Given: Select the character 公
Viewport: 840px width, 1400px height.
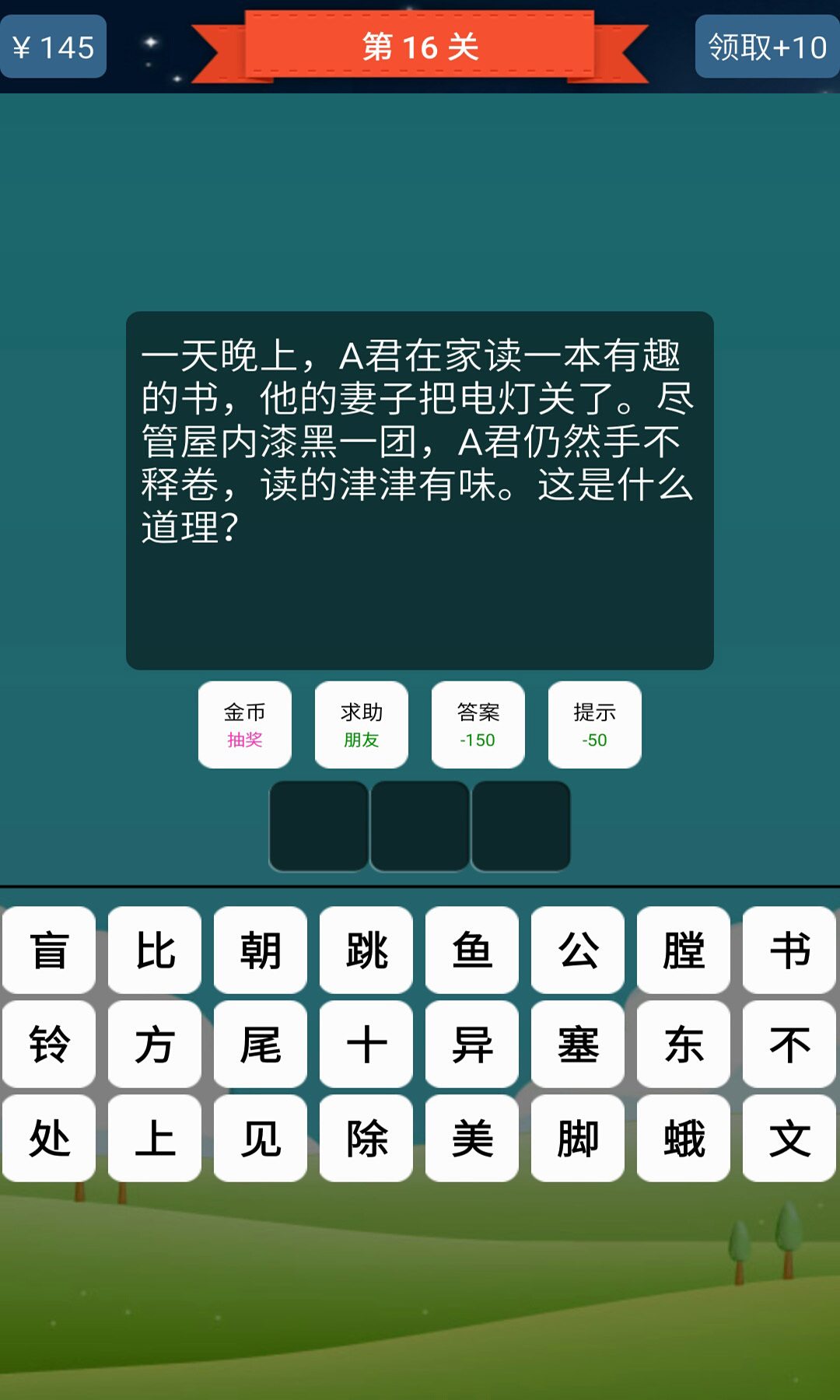Looking at the screenshot, I should pos(578,950).
